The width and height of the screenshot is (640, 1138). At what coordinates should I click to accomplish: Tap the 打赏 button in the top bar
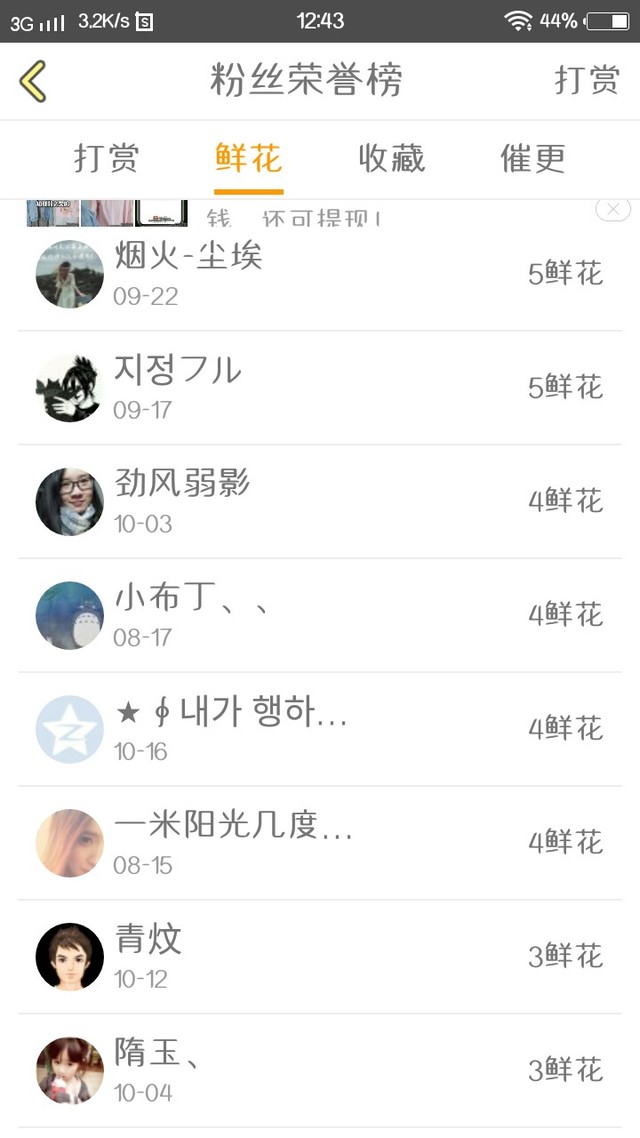coord(587,81)
